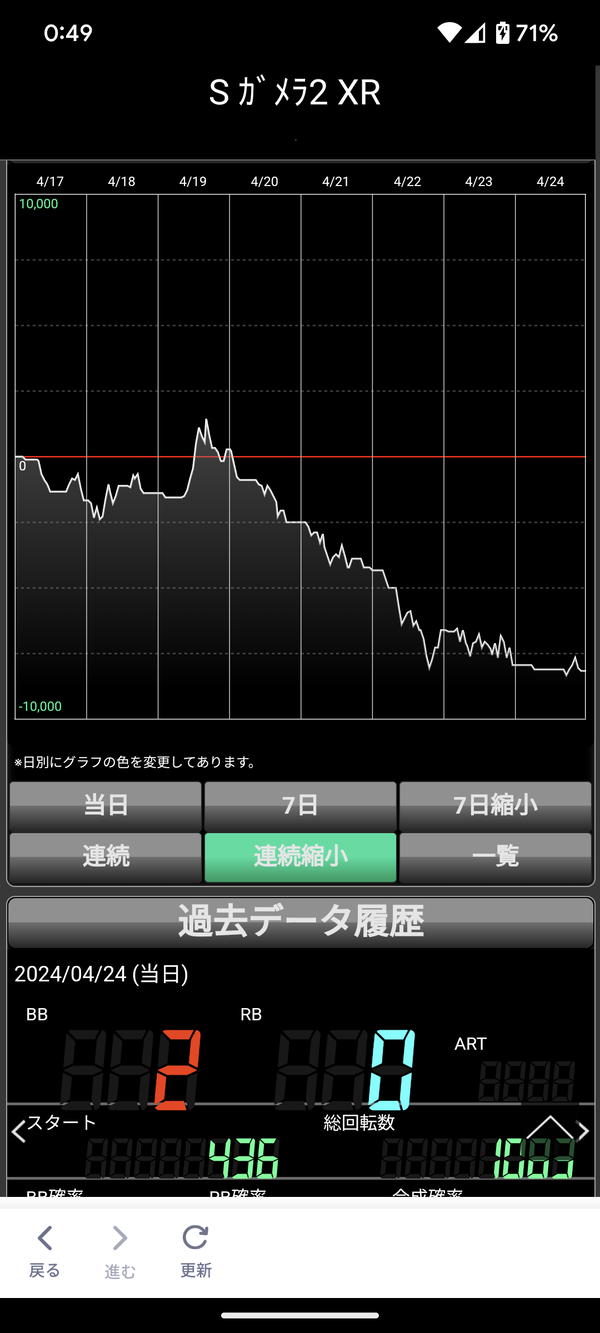This screenshot has width=600, height=1333.
Task: Choose the 7日縮小 graph option
Action: (495, 805)
